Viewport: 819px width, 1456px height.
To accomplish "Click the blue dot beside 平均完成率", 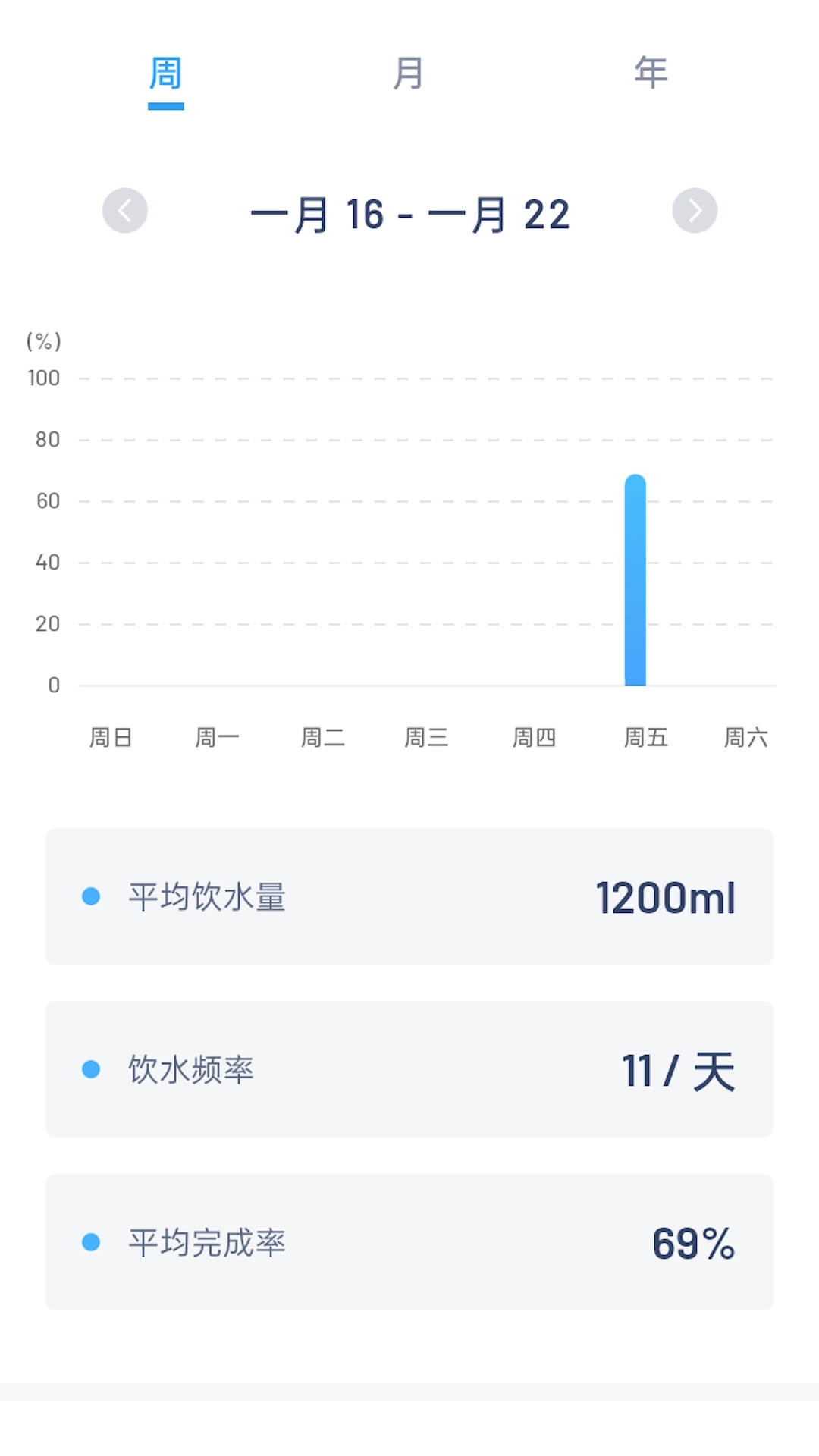I will [x=91, y=1242].
